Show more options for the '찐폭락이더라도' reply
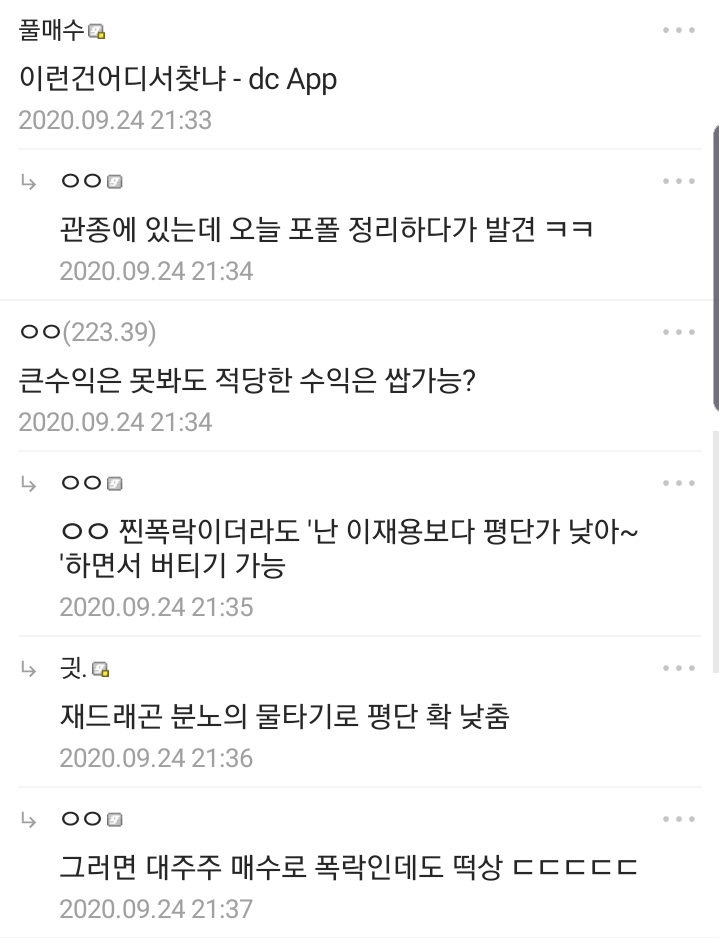 [x=679, y=483]
